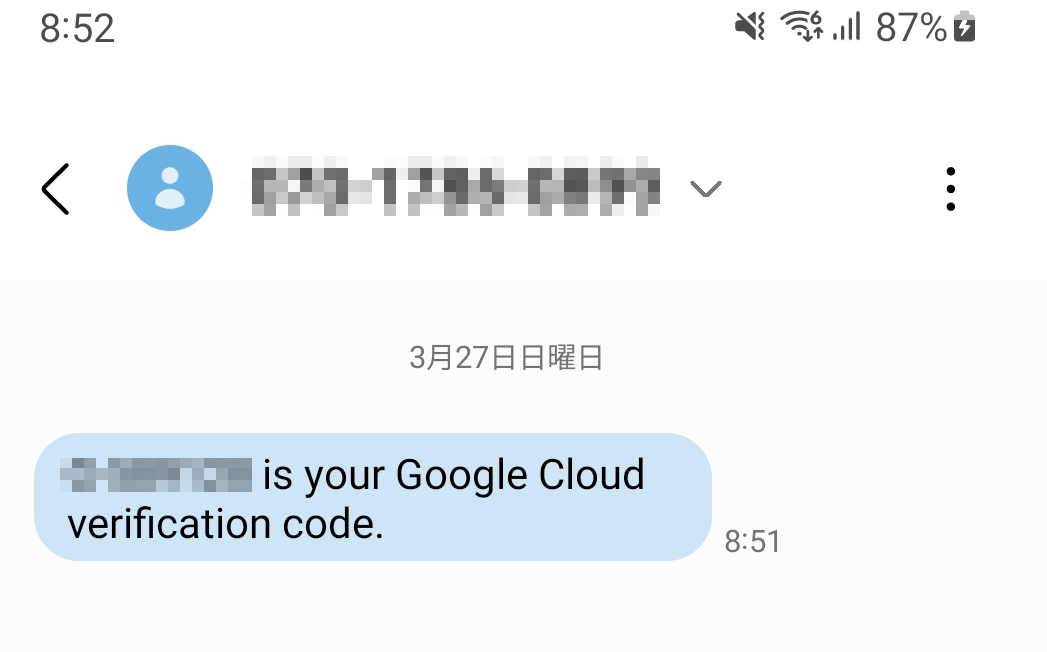
Task: Expand sender details with the chevron
Action: point(706,188)
